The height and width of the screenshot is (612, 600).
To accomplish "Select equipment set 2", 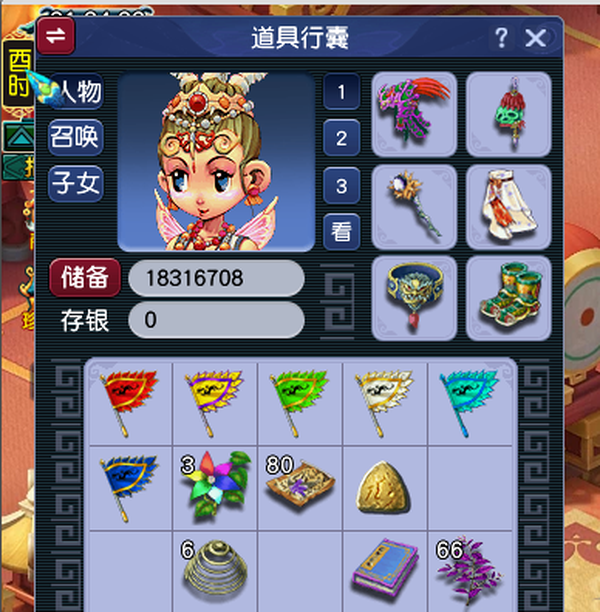I will coord(342,138).
